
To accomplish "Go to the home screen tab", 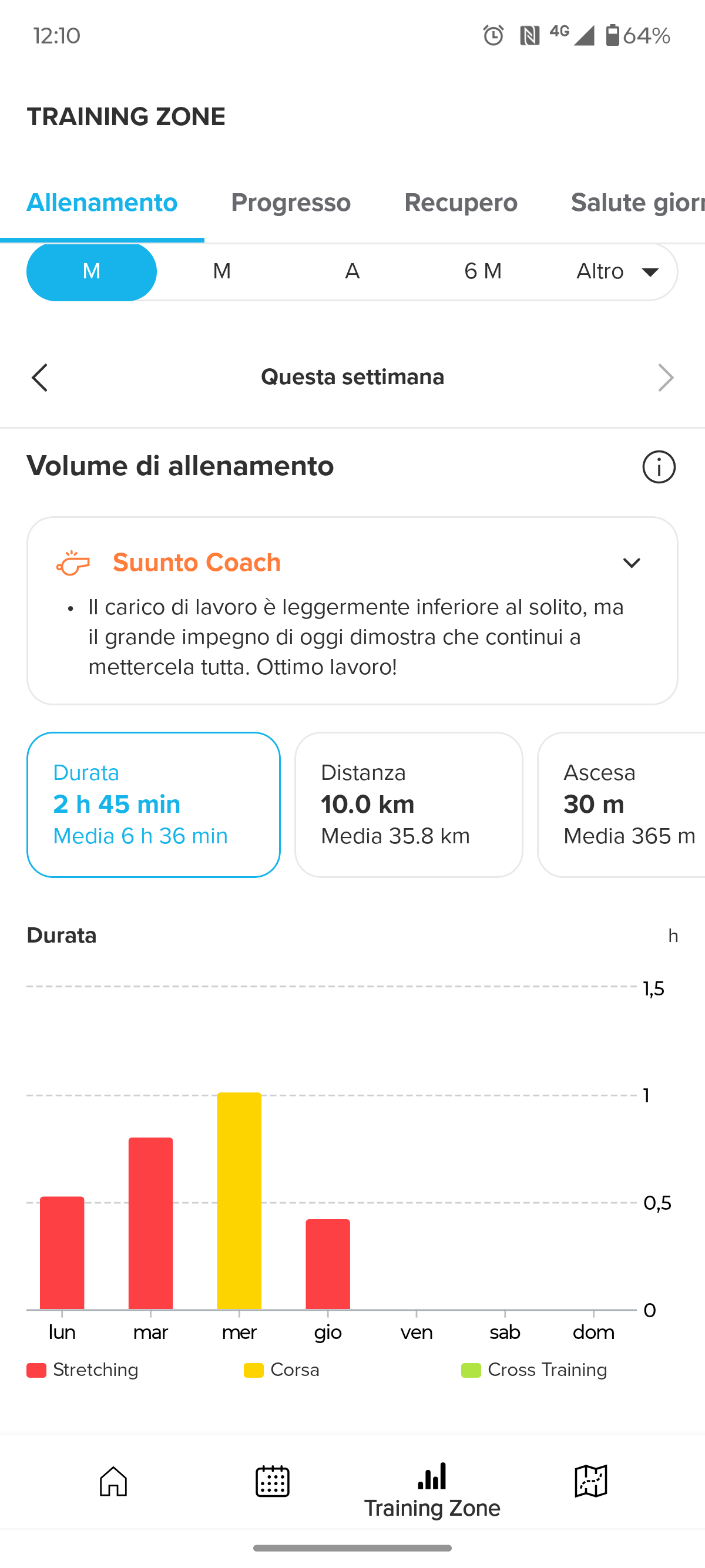I will pyautogui.click(x=113, y=1481).
